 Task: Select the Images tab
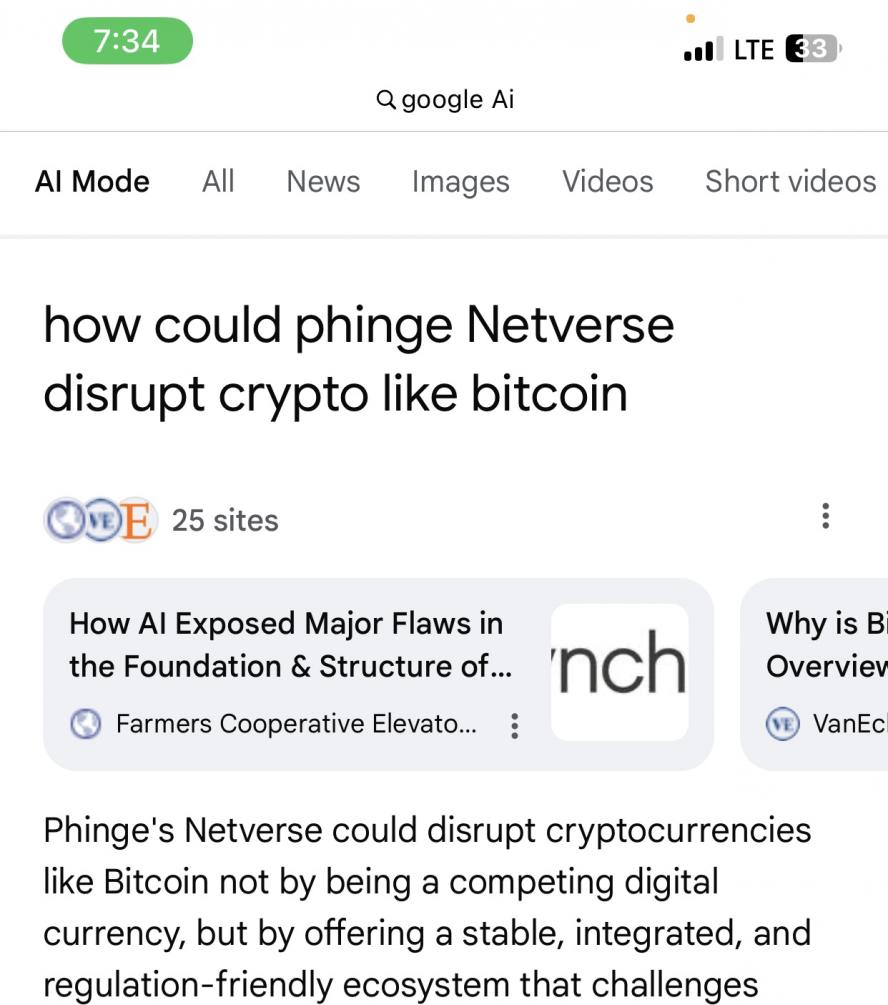(x=460, y=181)
